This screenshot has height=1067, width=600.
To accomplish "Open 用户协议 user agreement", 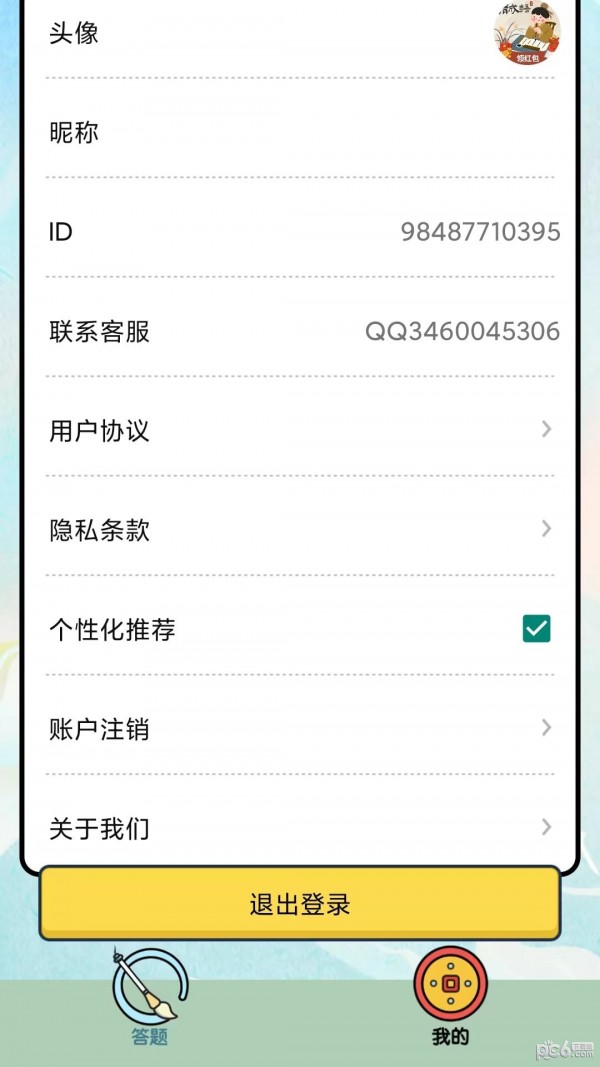I will pos(300,431).
